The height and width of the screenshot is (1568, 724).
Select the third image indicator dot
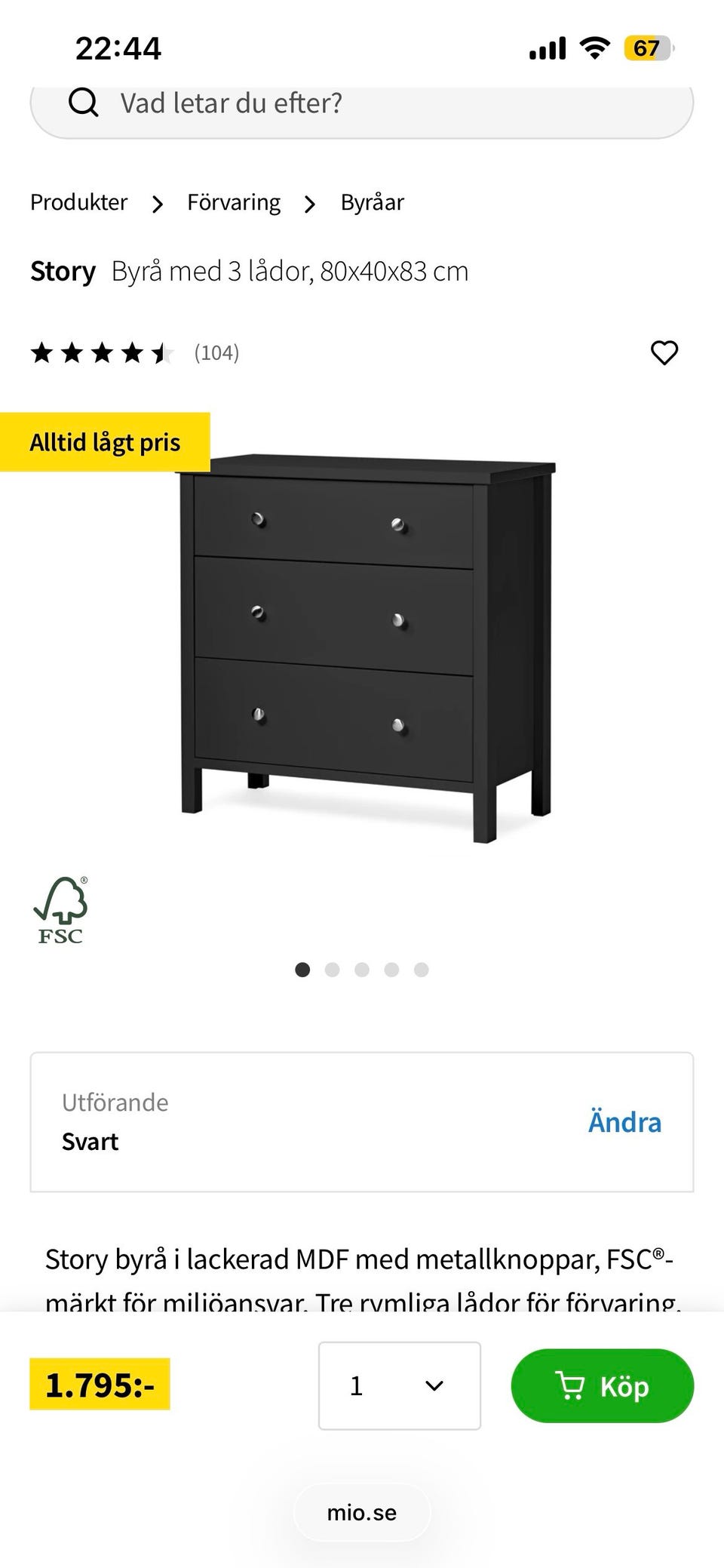click(362, 970)
